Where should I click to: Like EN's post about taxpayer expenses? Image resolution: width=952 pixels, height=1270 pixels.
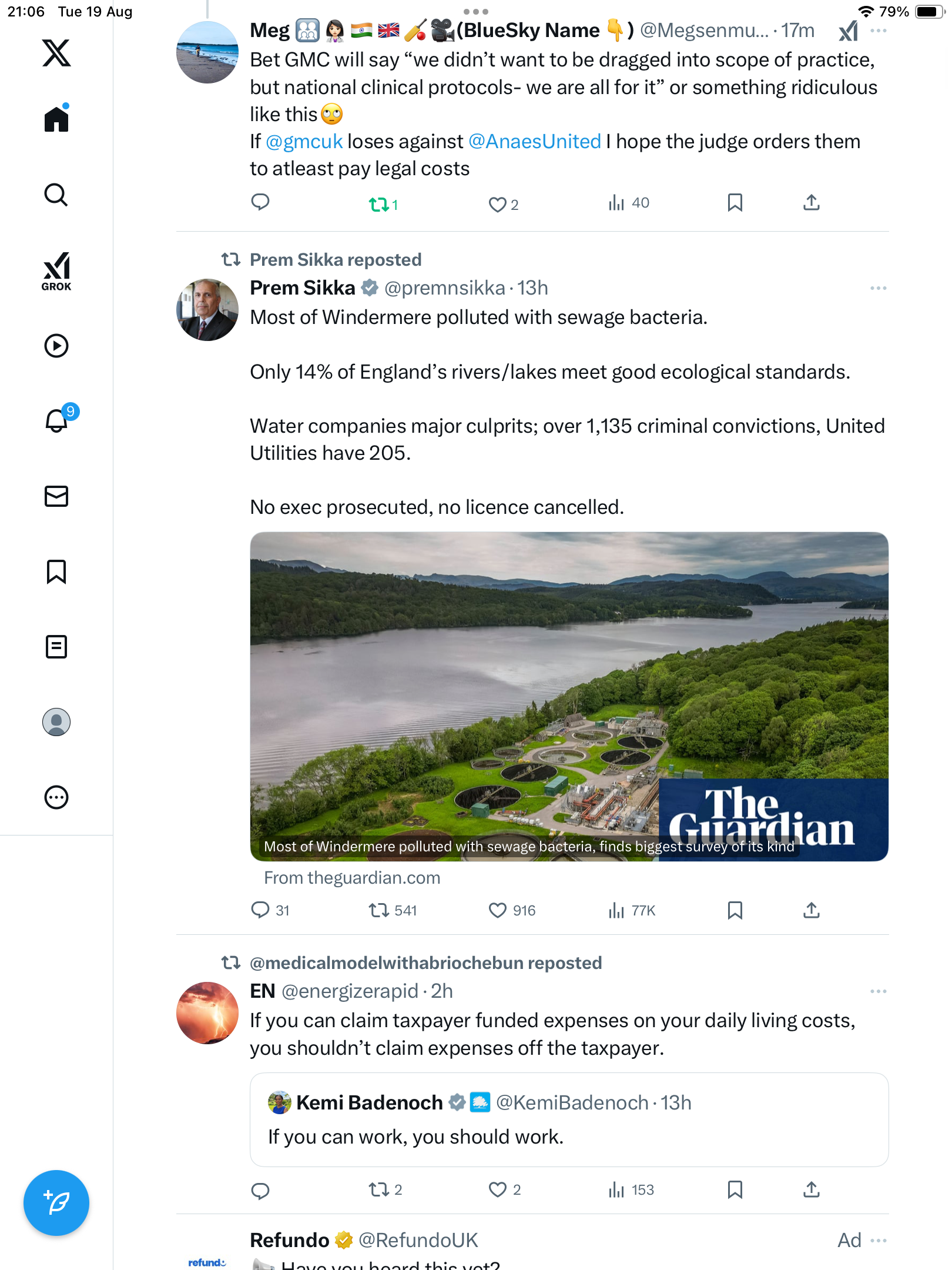point(497,1190)
